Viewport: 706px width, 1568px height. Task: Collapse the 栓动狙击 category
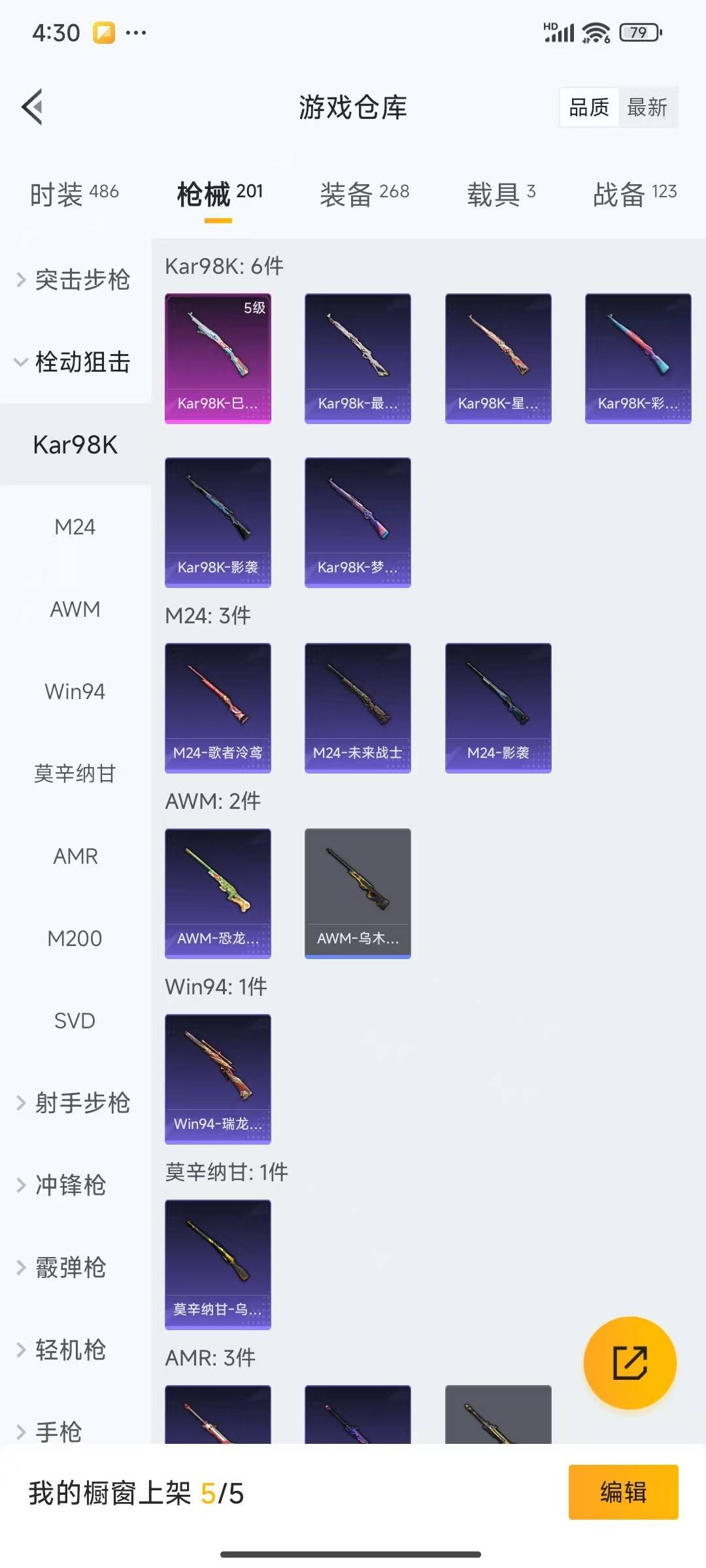coord(75,361)
